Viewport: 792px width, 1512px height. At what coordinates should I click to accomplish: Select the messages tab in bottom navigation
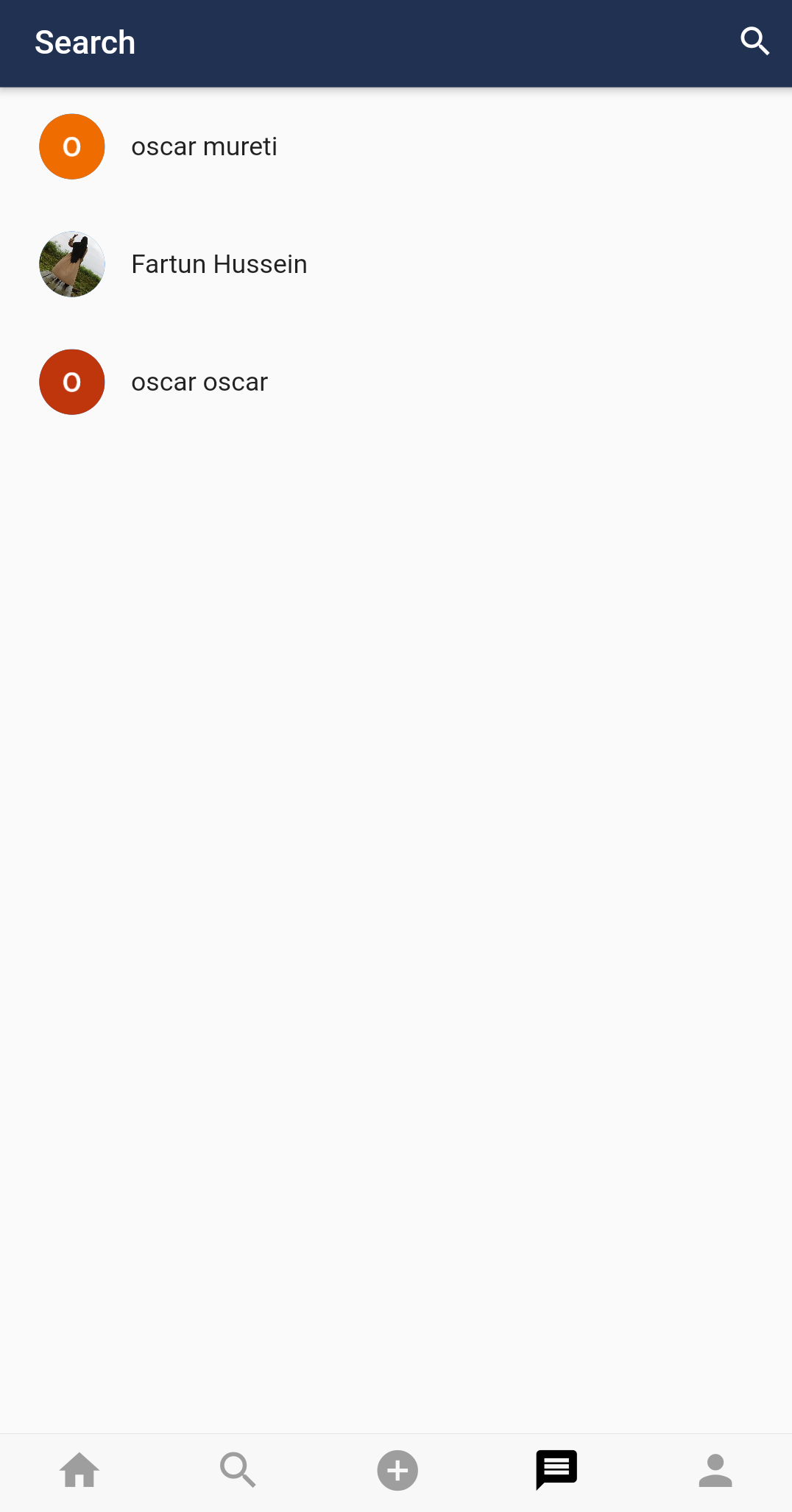pyautogui.click(x=556, y=1471)
